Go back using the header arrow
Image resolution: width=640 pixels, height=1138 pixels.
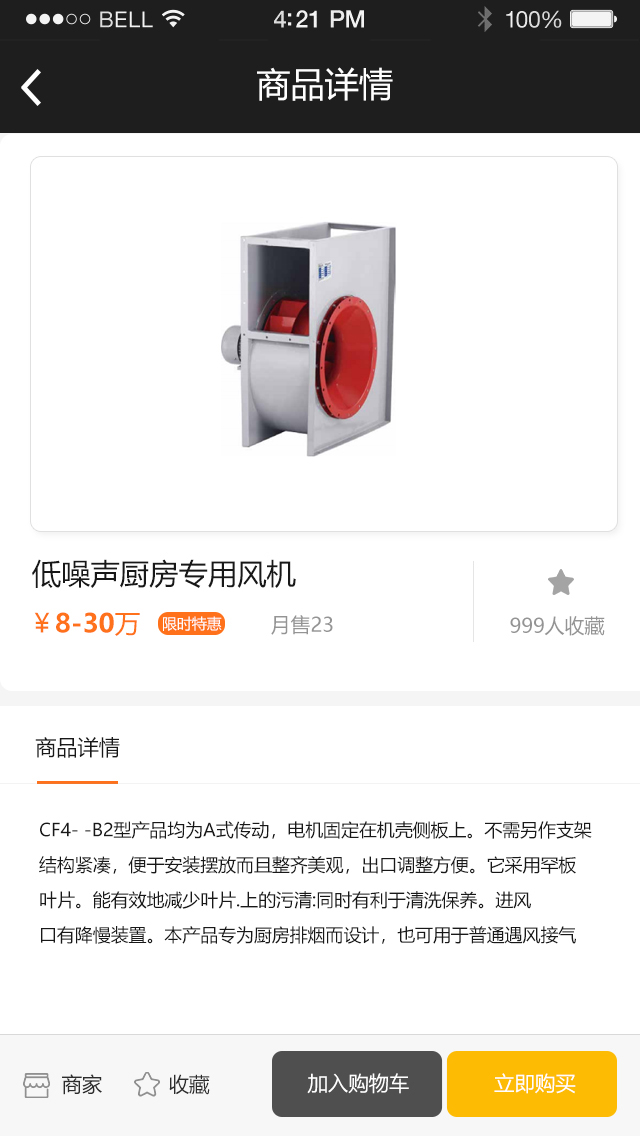pos(31,88)
